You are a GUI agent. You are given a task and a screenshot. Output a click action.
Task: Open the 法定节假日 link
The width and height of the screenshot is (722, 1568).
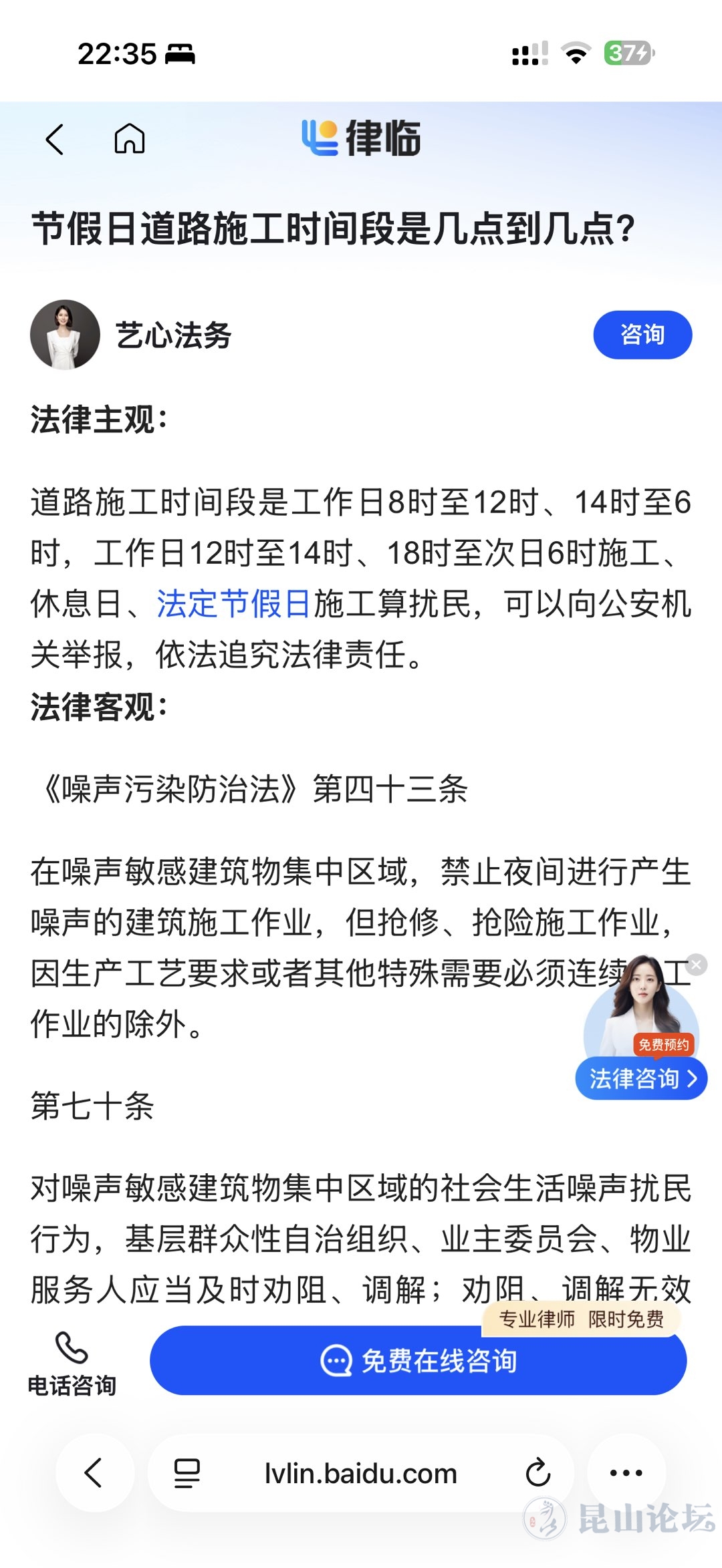(x=233, y=604)
